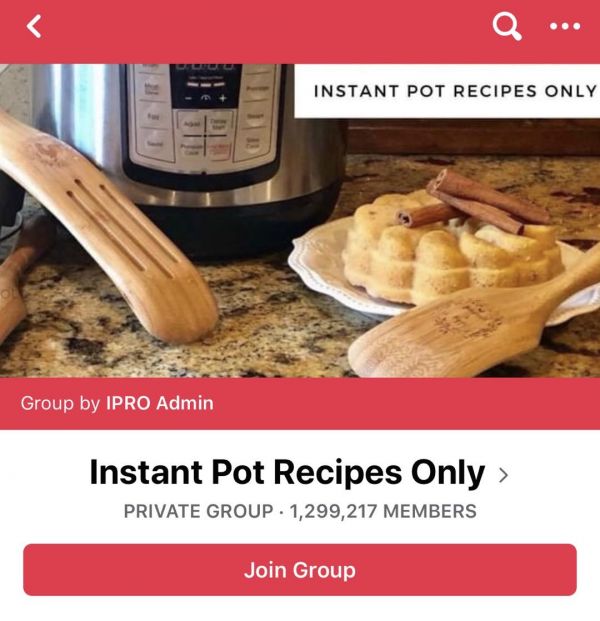This screenshot has width=600, height=621.
Task: Go back using the top-left arrow
Action: pyautogui.click(x=34, y=28)
